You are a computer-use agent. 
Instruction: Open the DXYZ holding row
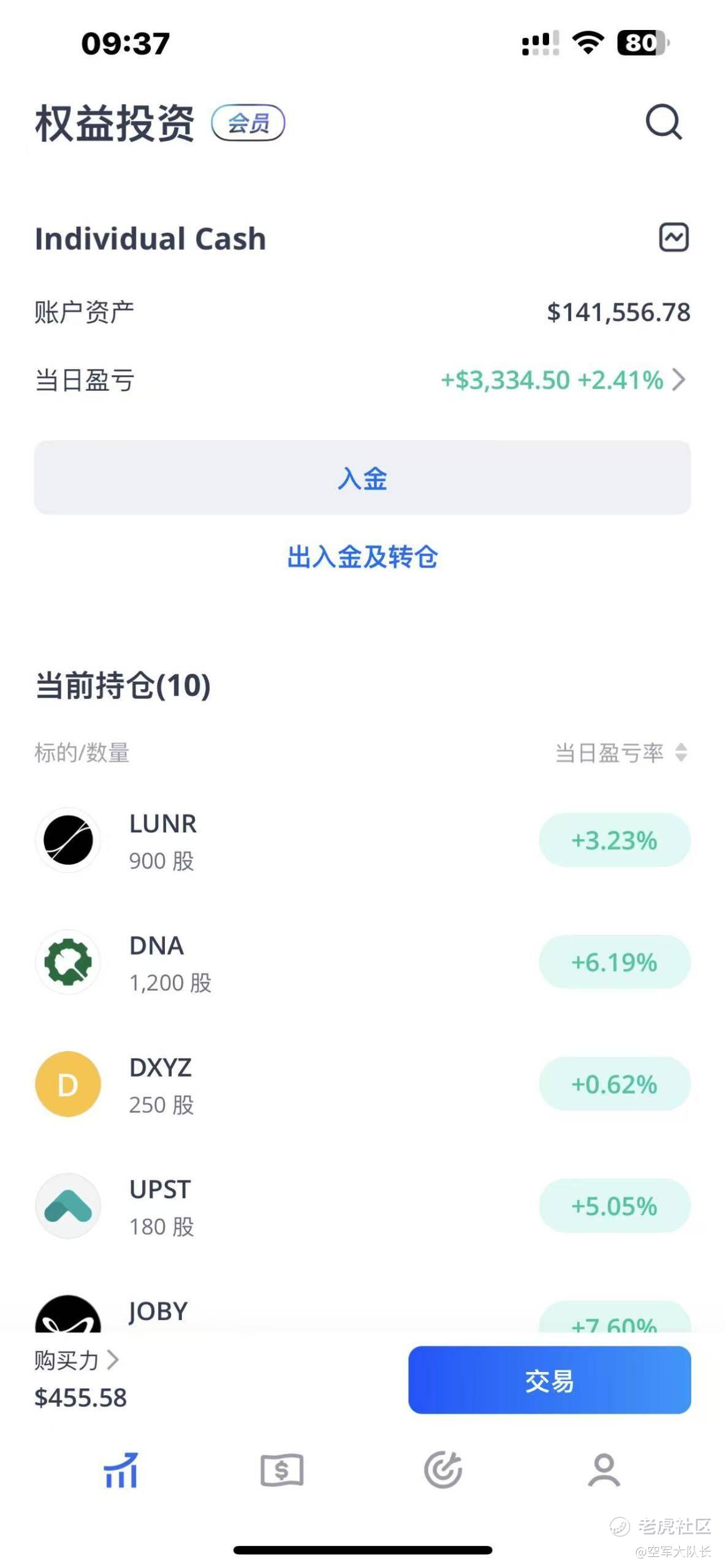pos(362,1084)
